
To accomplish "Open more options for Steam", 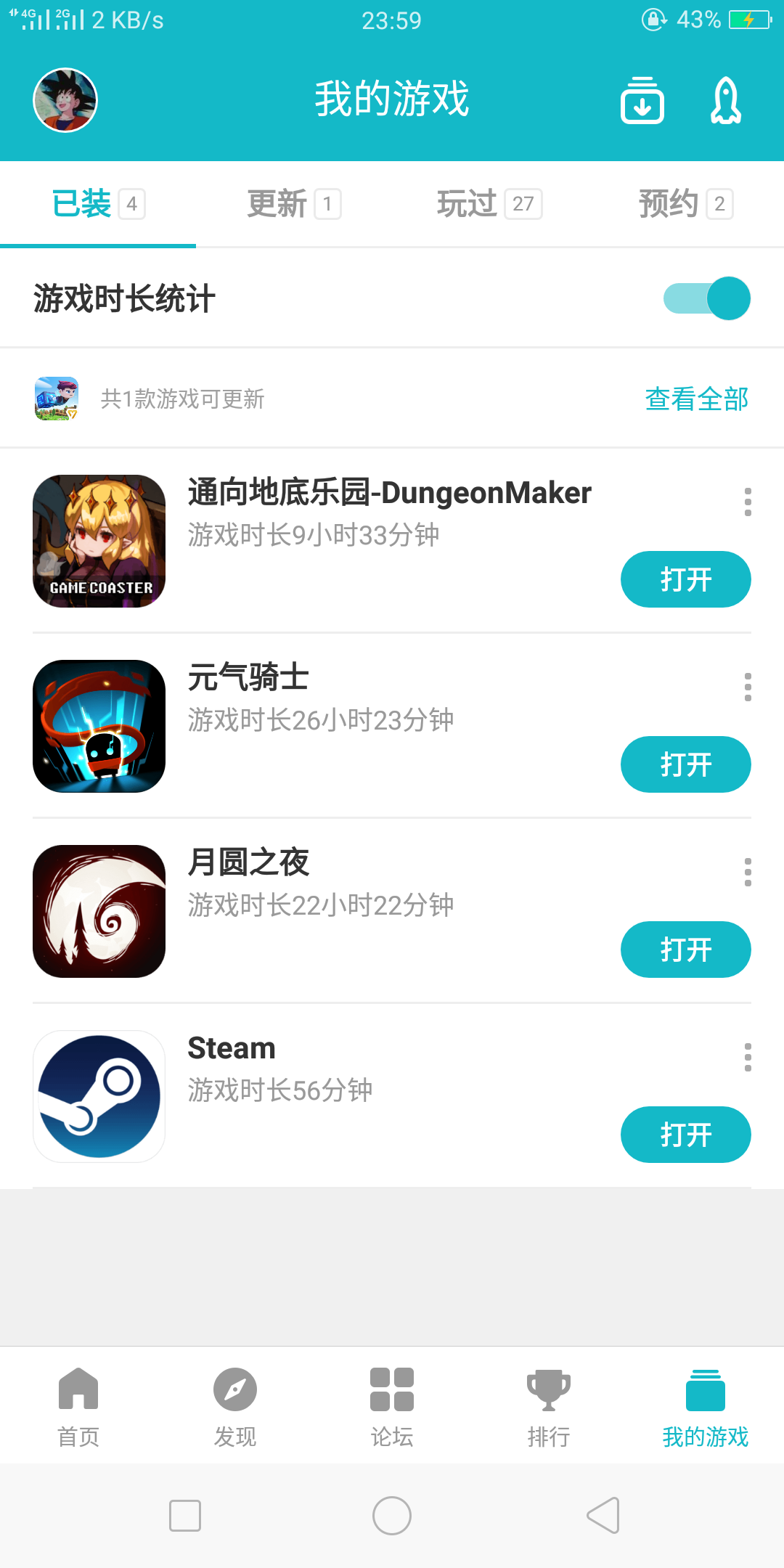I will [748, 1058].
